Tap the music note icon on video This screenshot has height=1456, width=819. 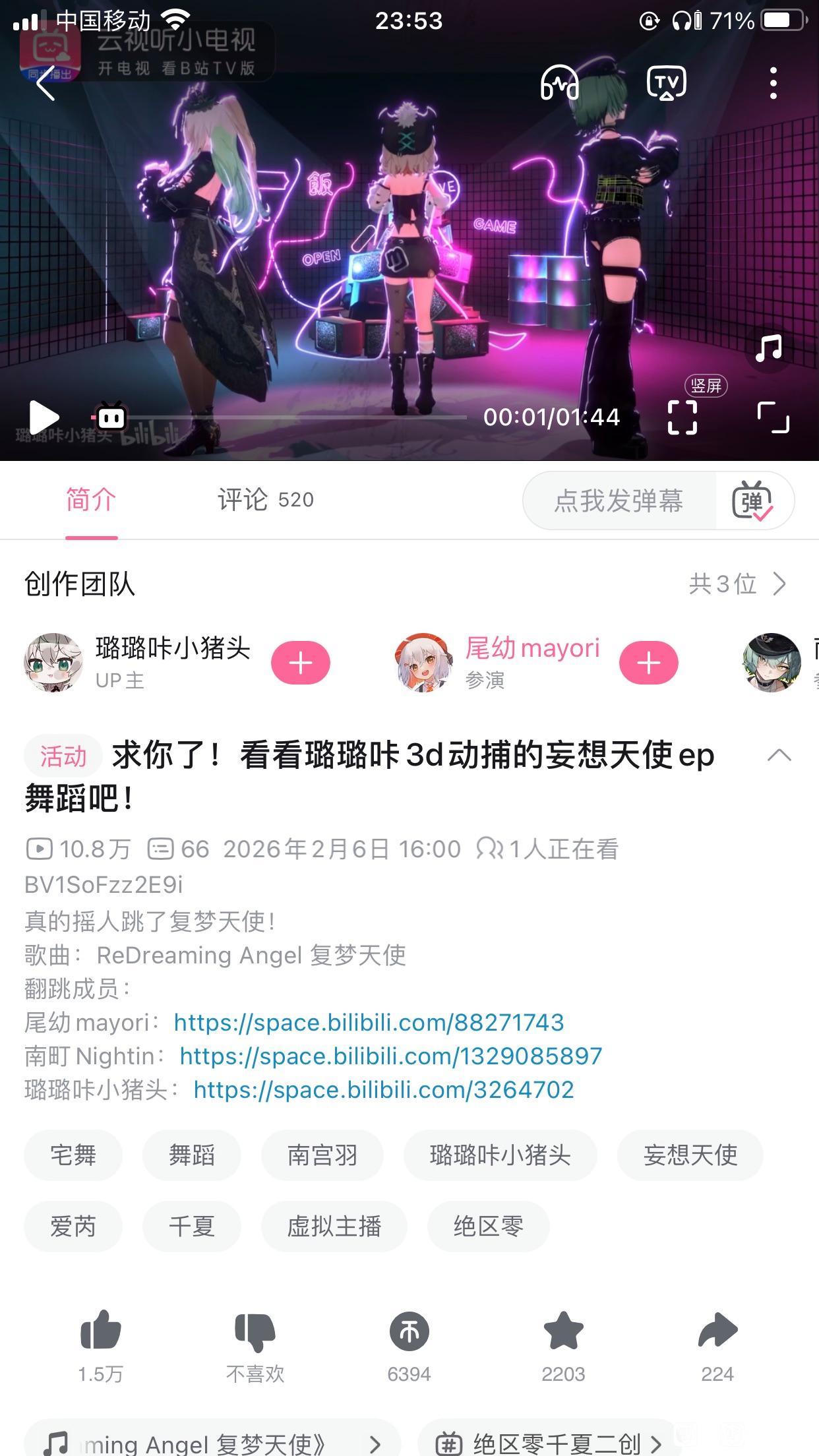point(768,348)
